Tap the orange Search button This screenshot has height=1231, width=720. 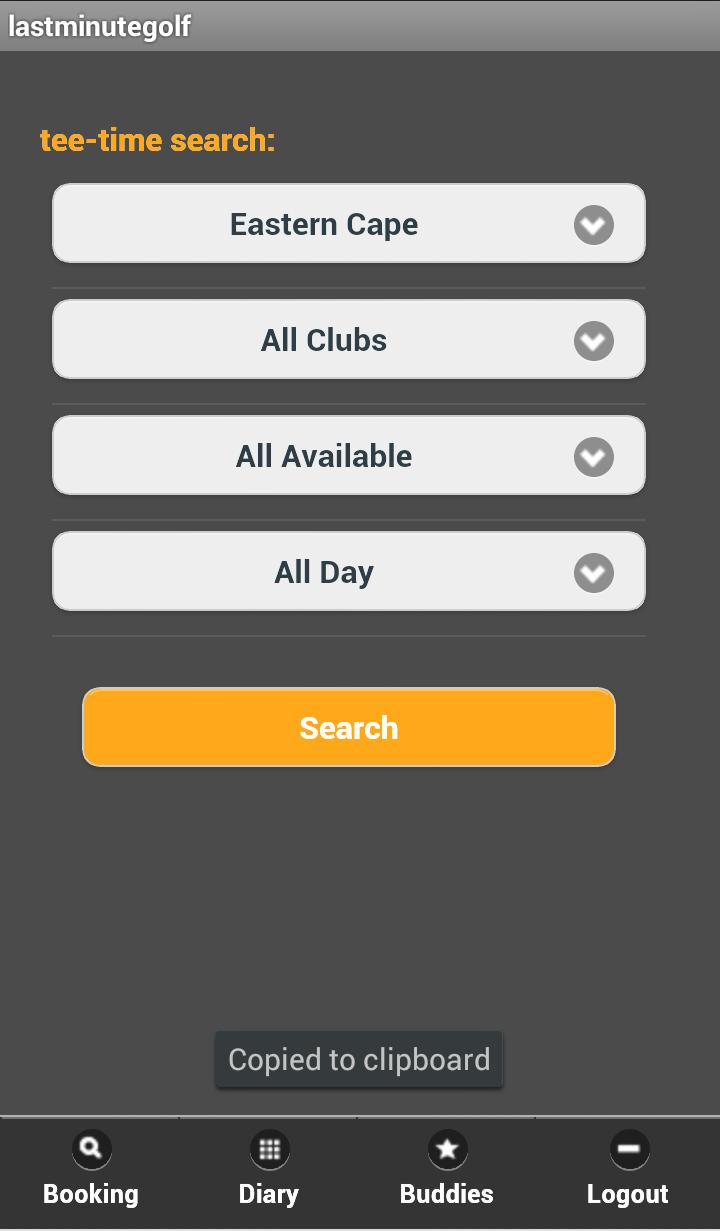point(348,727)
